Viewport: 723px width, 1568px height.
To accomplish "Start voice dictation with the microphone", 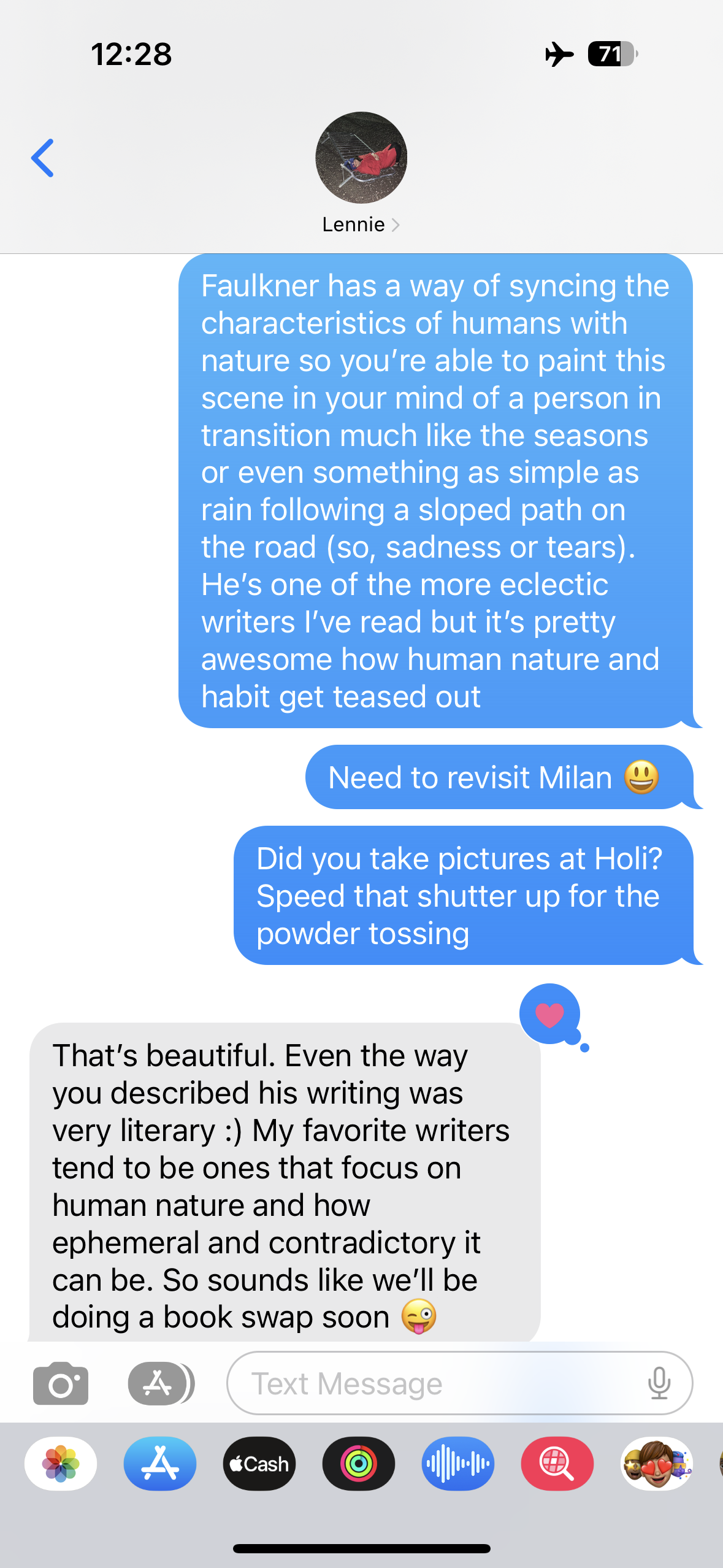I will [659, 1383].
